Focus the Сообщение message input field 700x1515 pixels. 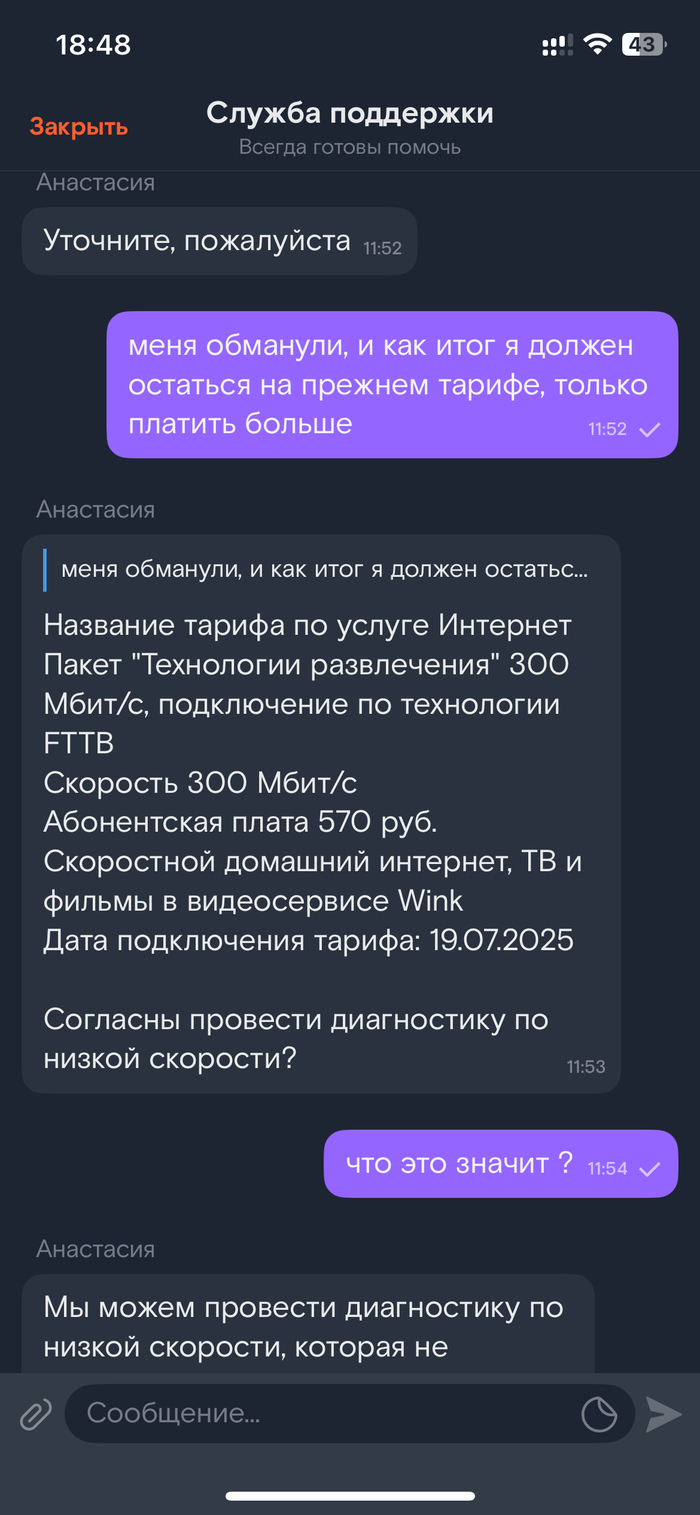click(320, 1413)
